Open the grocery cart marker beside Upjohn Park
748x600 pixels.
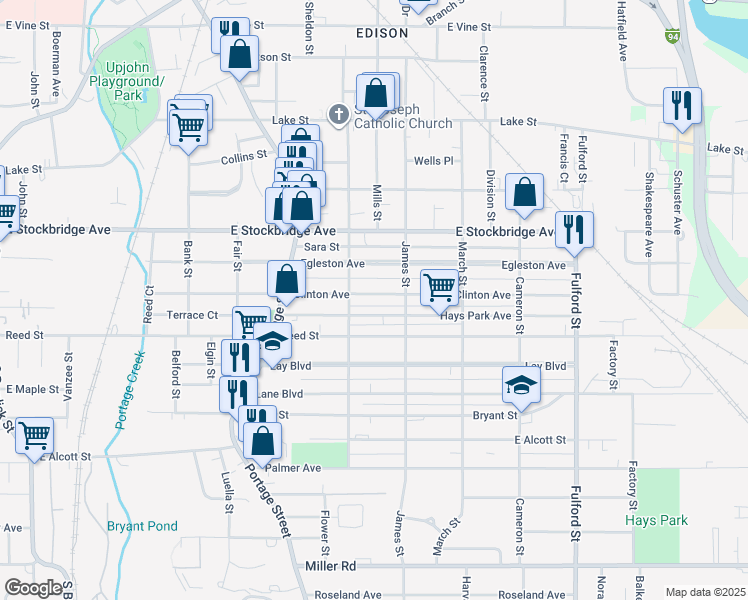187,126
